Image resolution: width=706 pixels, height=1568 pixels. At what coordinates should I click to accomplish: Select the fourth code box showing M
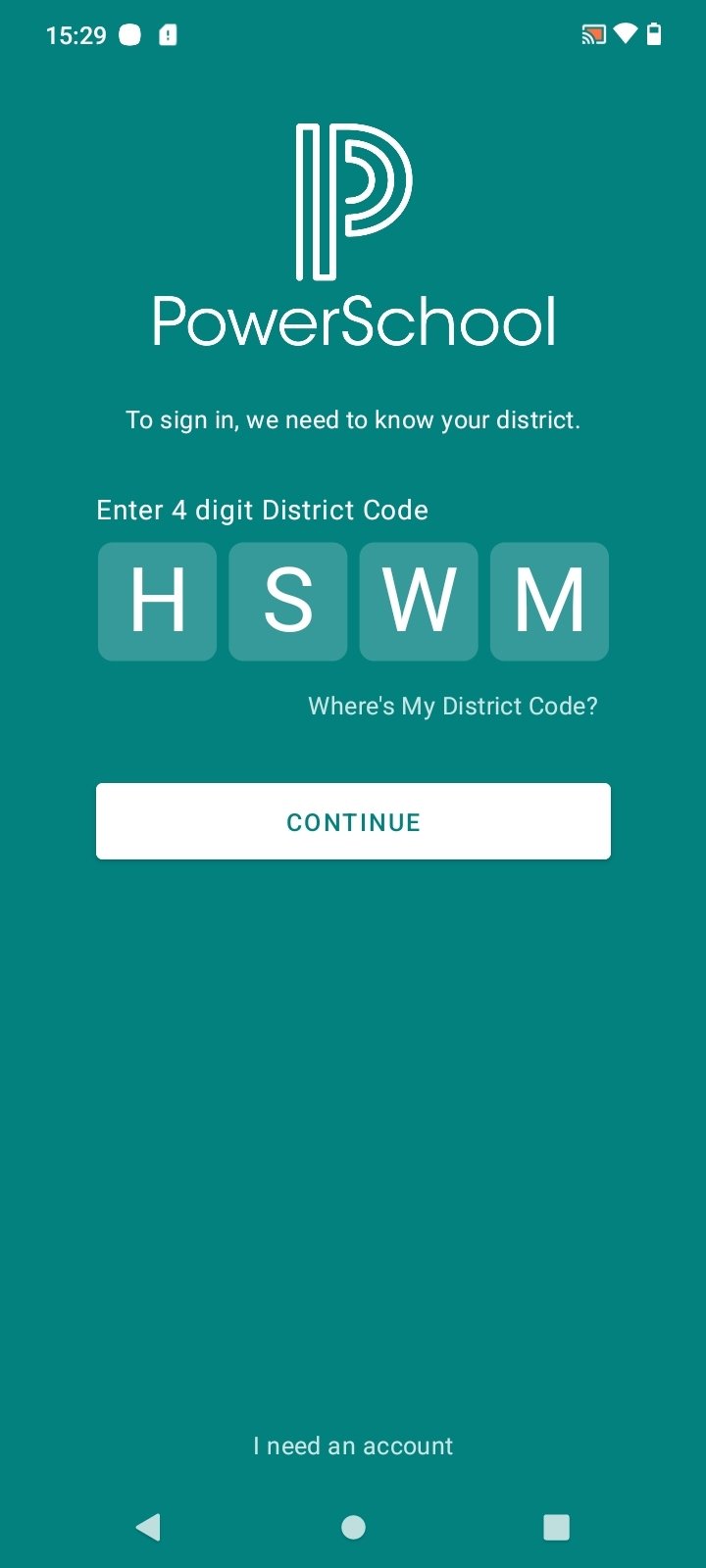coord(549,602)
